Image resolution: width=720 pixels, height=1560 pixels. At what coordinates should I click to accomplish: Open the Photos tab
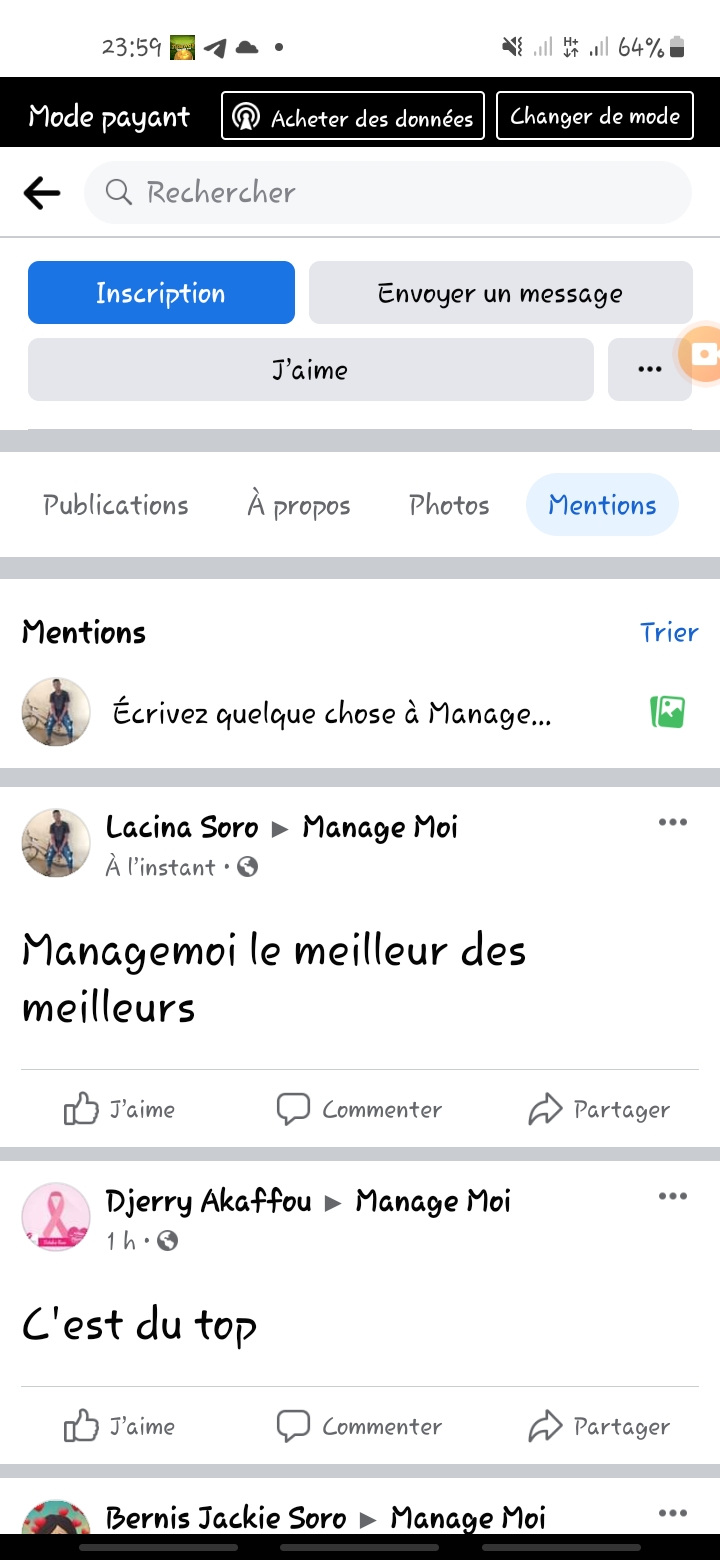click(449, 505)
